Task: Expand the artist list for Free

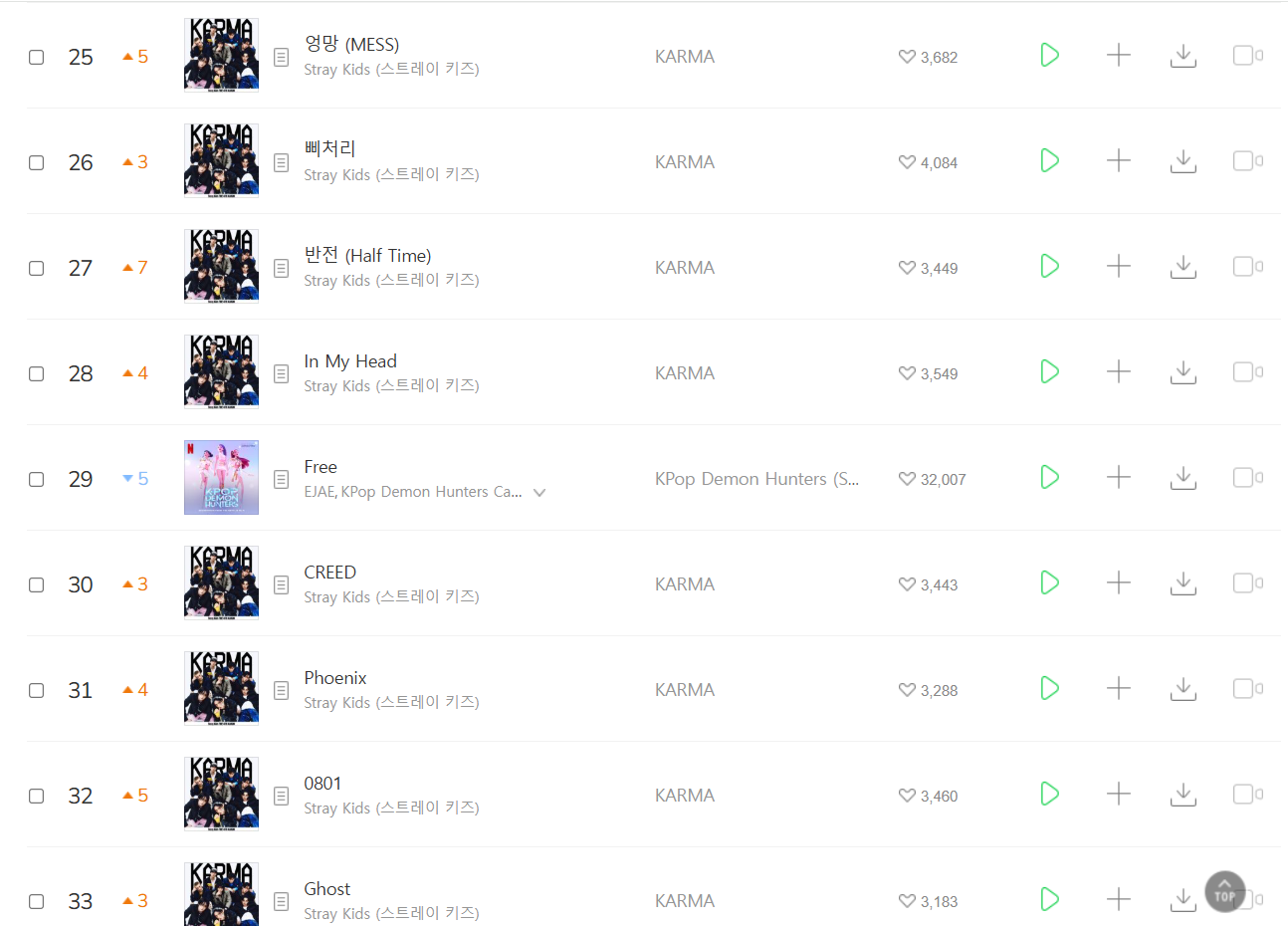Action: point(539,493)
